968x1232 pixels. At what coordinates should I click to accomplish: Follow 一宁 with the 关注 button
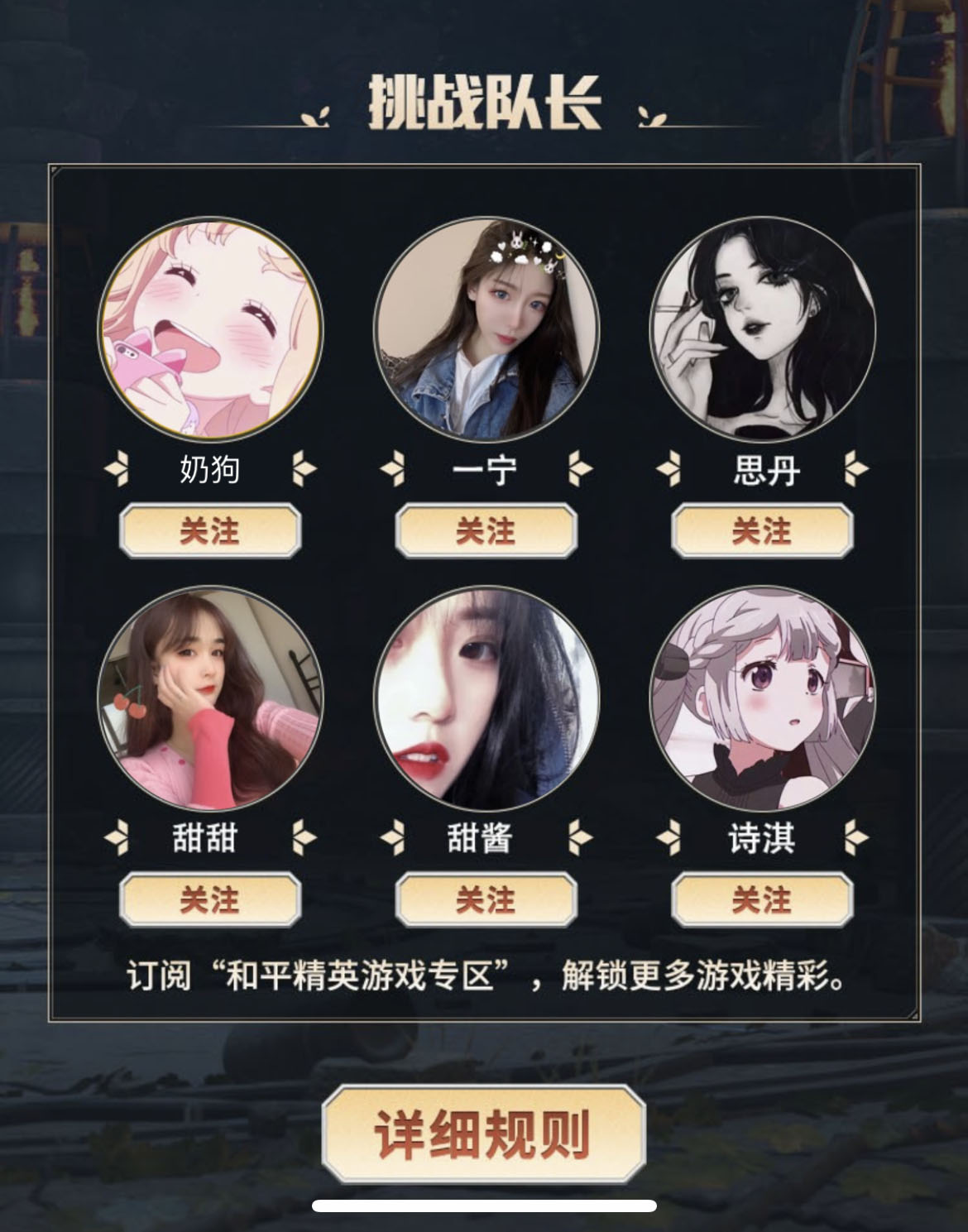[x=486, y=530]
